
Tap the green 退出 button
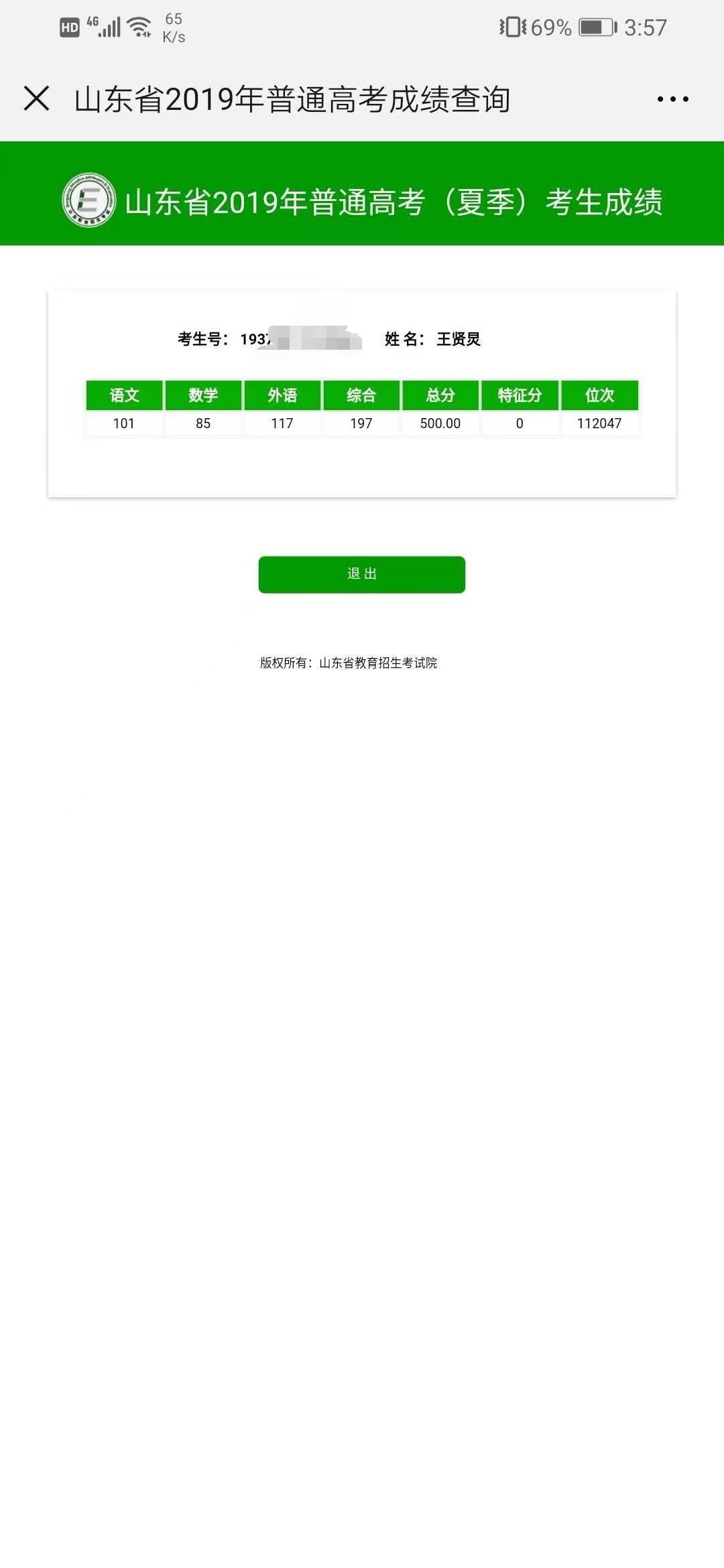[361, 574]
